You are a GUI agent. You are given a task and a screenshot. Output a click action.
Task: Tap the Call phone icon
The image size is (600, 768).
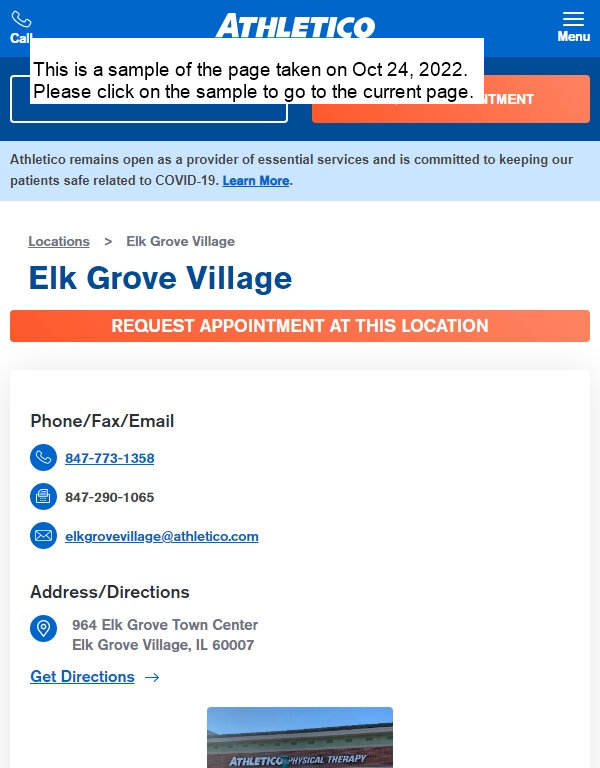21,22
